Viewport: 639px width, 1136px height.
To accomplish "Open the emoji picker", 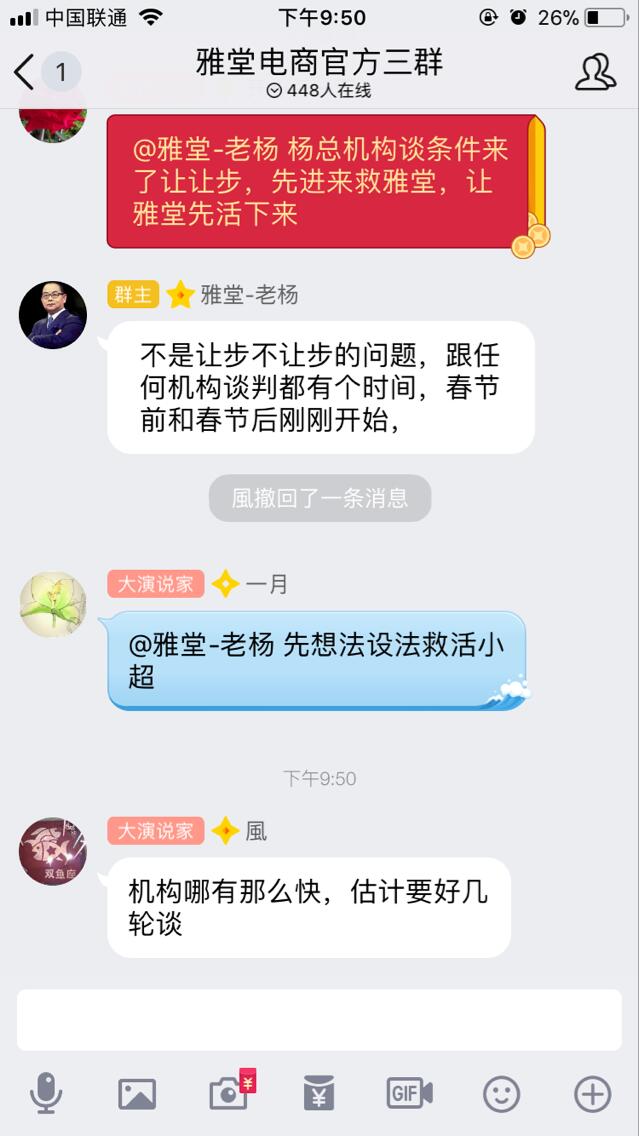I will 501,1094.
